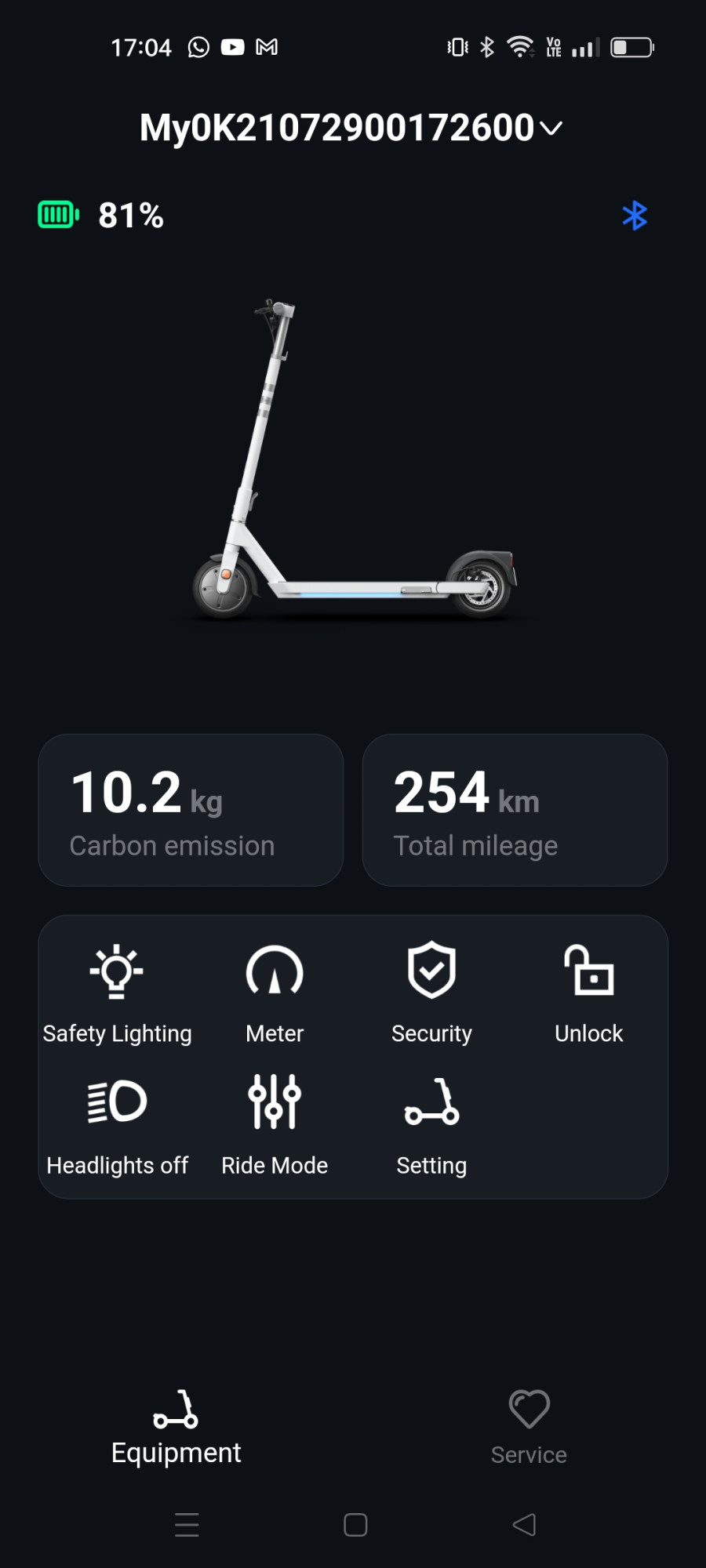706x1568 pixels.
Task: Go back using system back button
Action: (x=524, y=1525)
